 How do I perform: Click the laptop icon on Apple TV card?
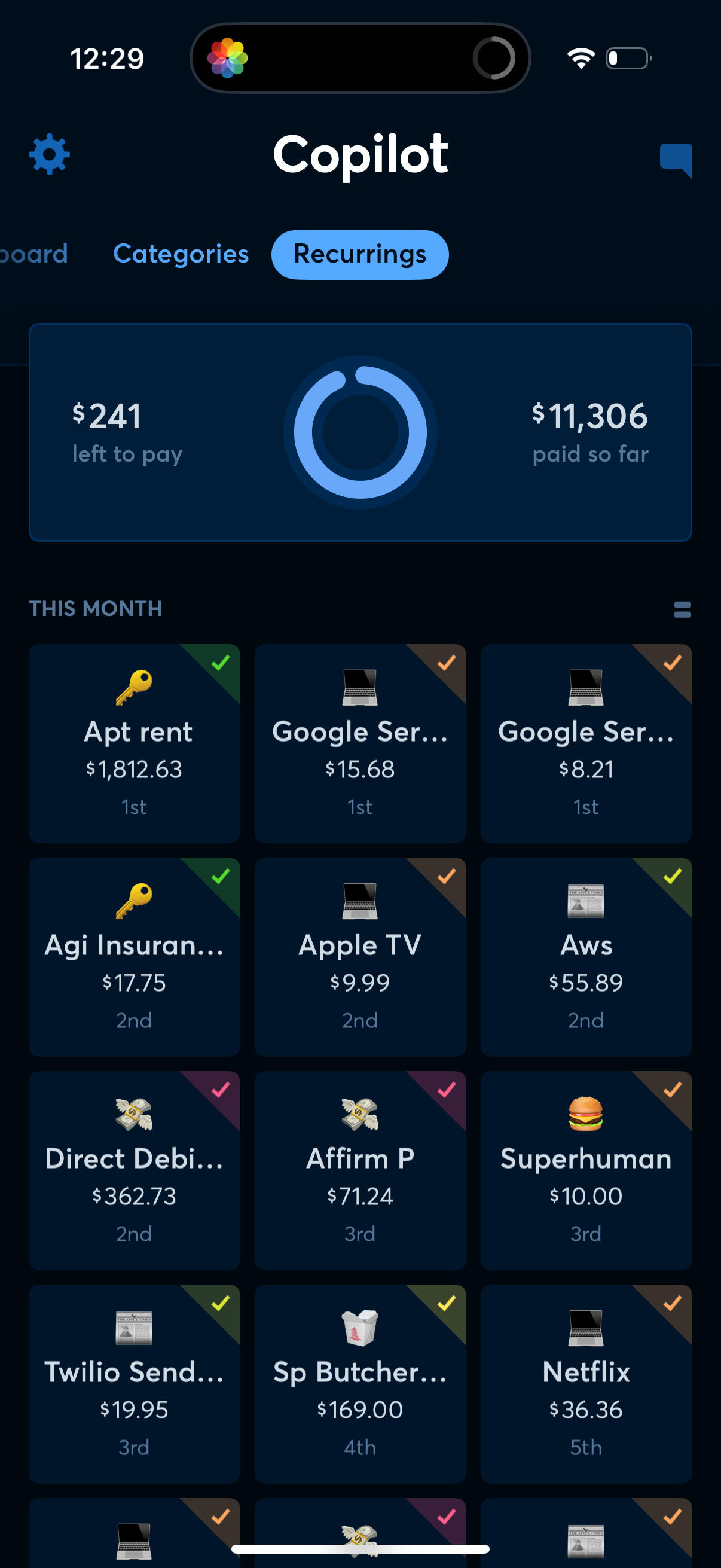(x=360, y=902)
